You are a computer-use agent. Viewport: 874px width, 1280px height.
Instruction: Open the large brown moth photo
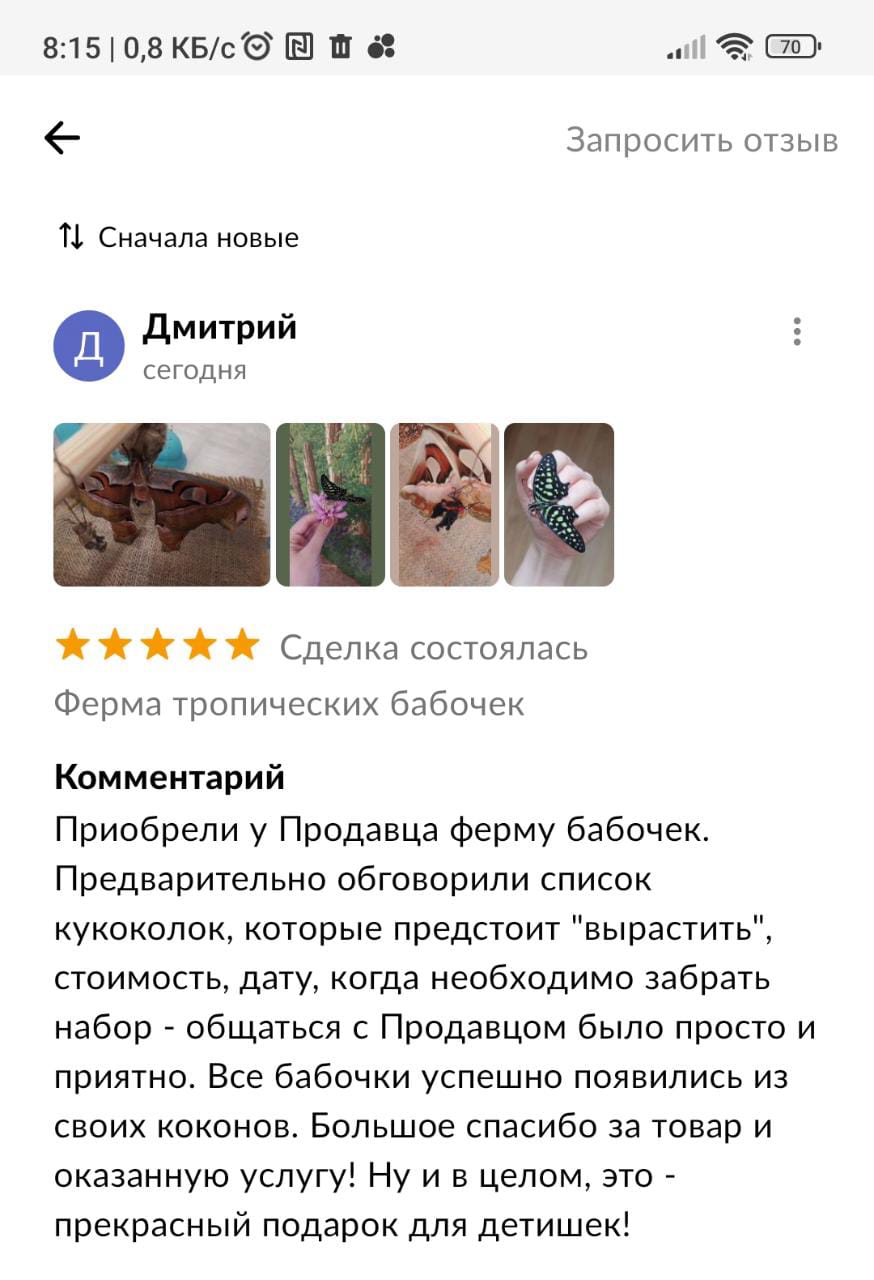click(x=162, y=504)
